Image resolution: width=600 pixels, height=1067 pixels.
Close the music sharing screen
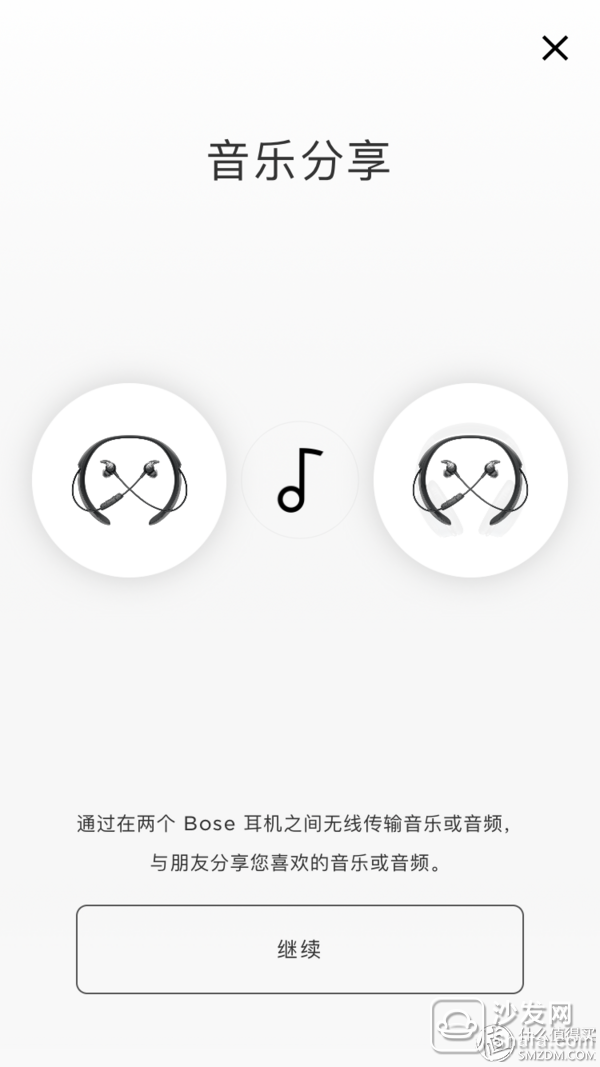point(554,48)
